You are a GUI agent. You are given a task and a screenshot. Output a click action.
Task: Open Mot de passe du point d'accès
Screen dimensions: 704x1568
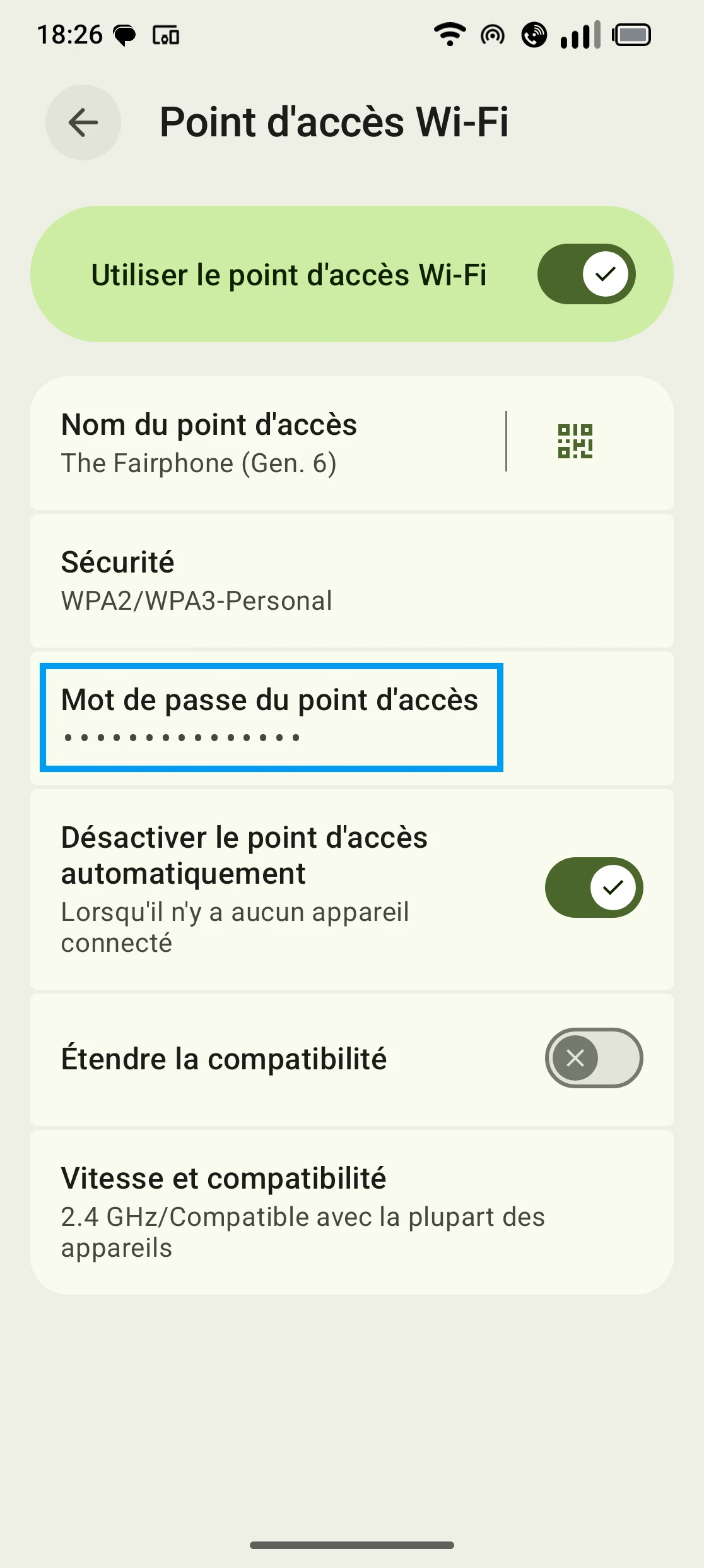(x=271, y=717)
